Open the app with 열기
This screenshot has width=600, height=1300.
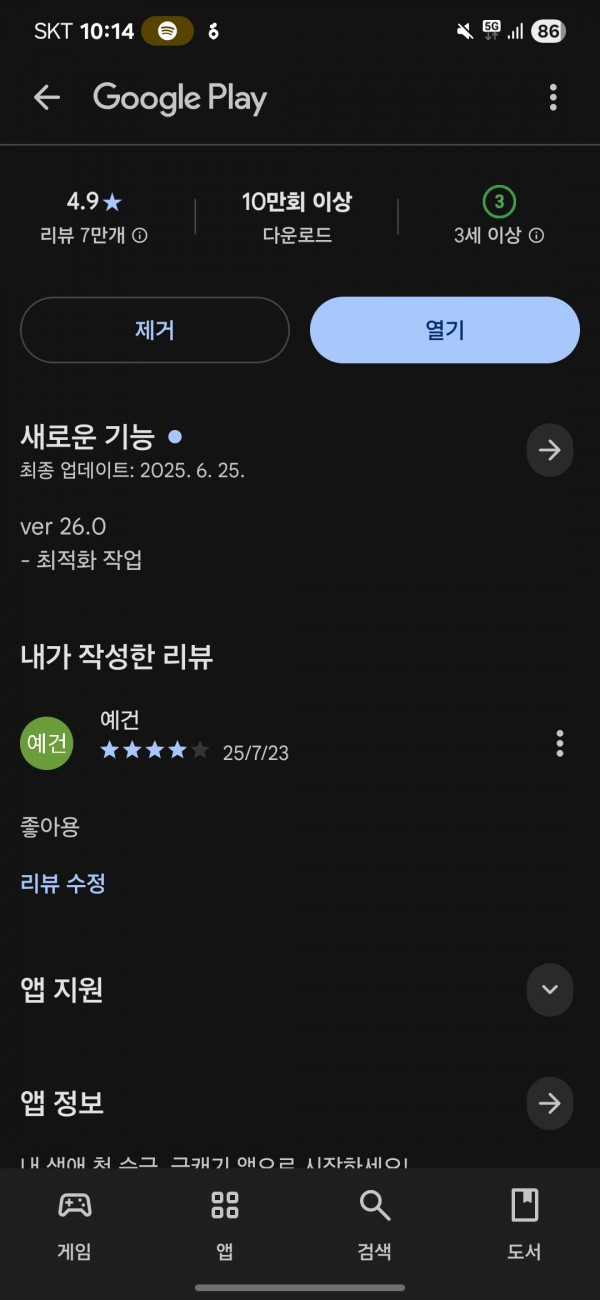[445, 330]
